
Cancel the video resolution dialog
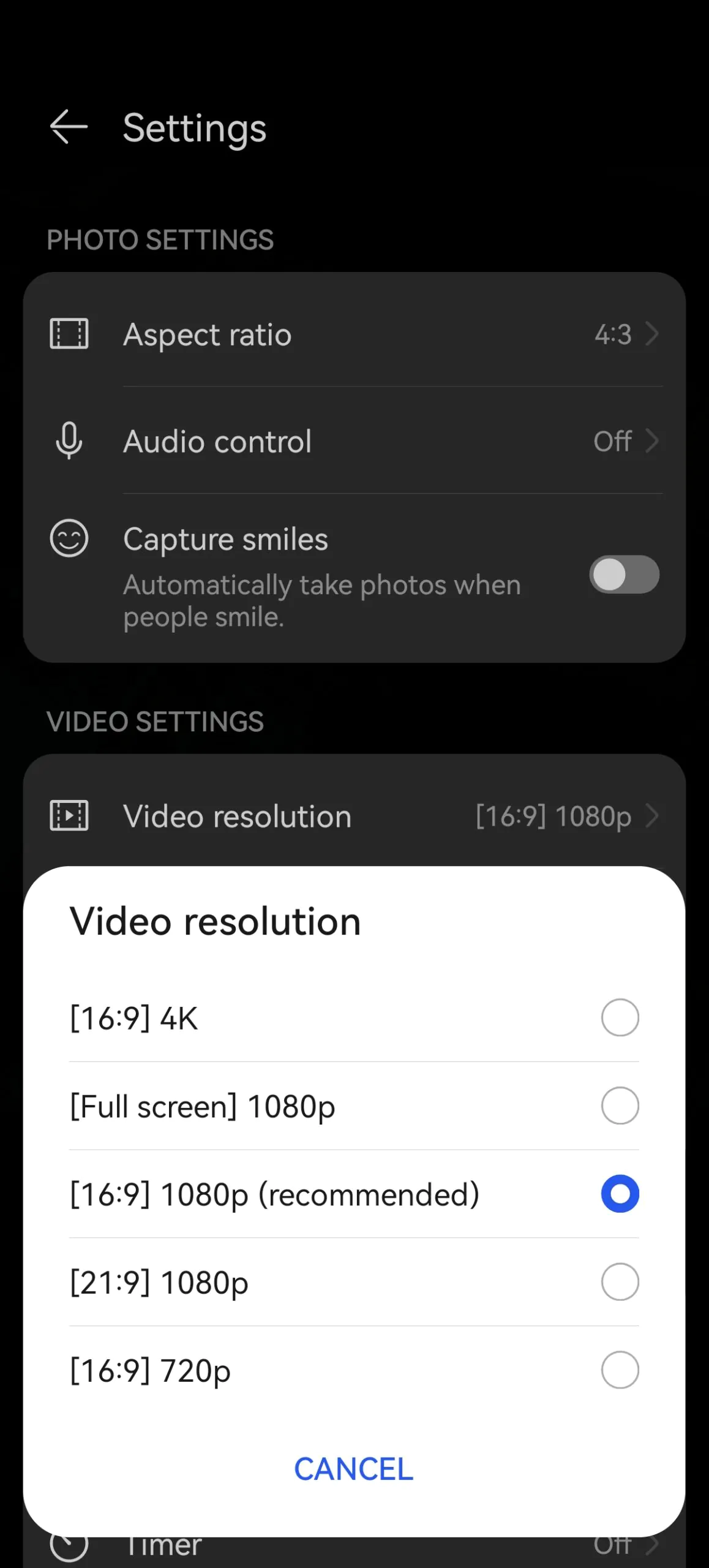coord(354,1469)
